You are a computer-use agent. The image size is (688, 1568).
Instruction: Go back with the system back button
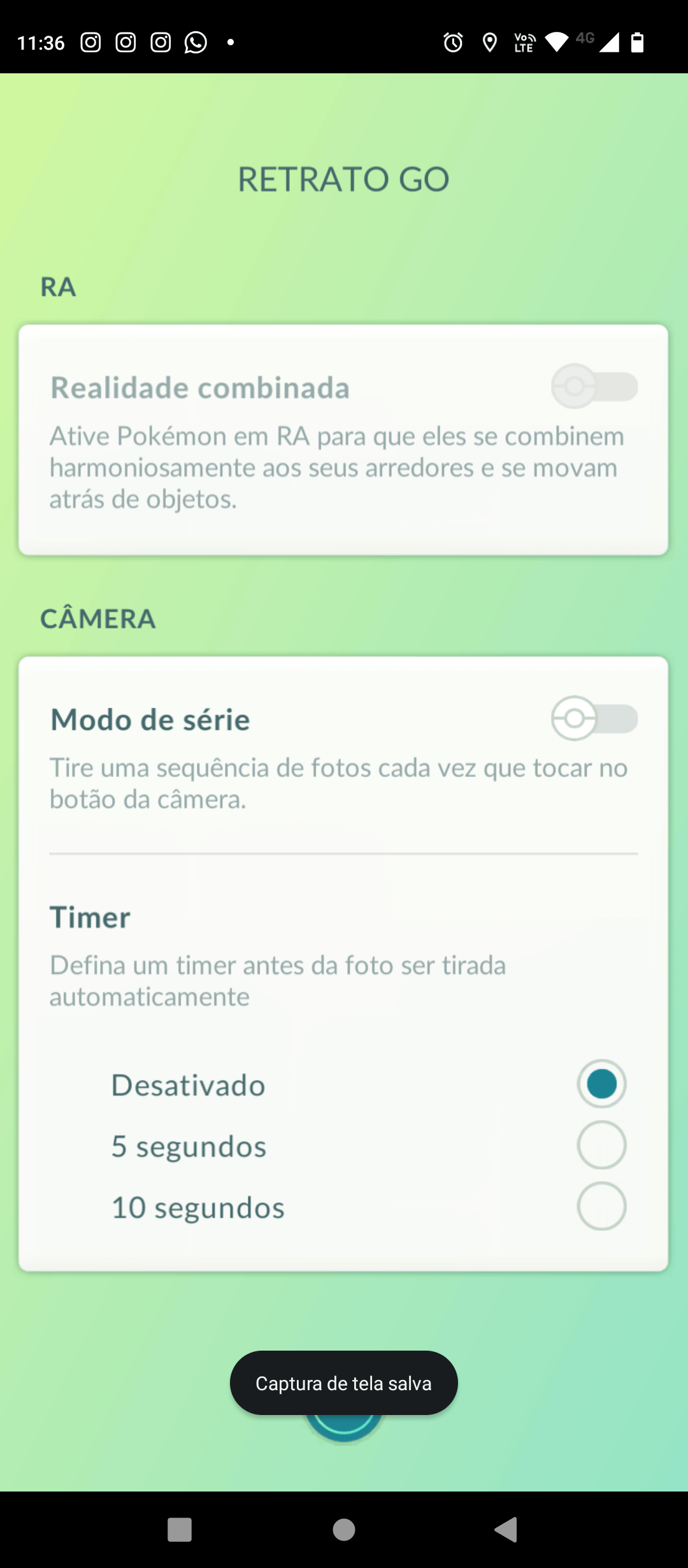coord(507,1529)
